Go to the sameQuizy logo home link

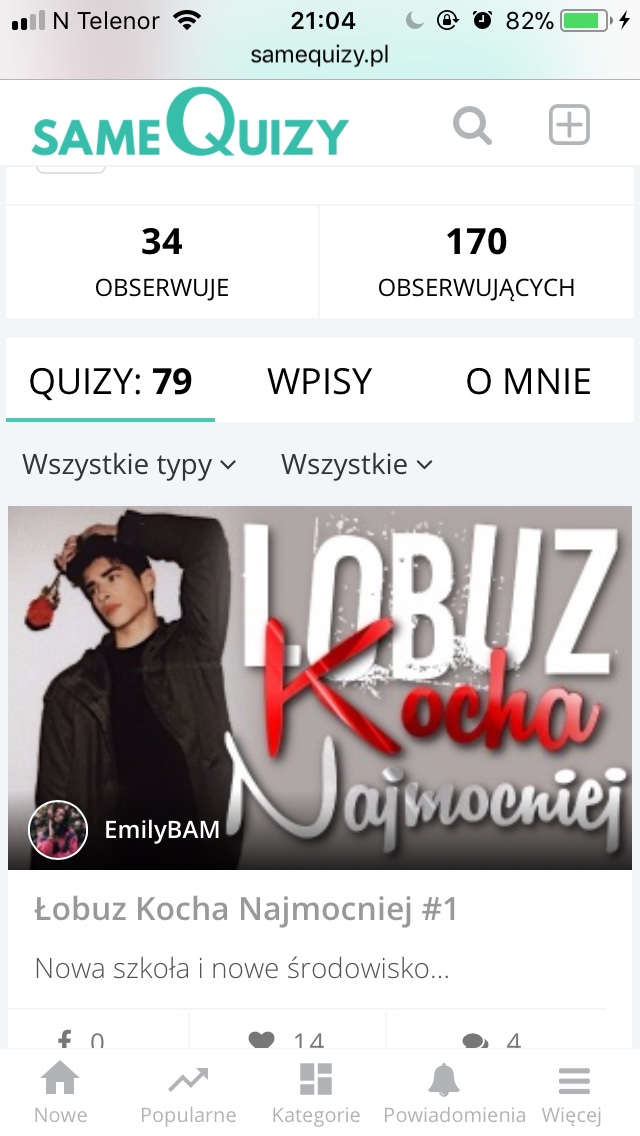point(190,126)
